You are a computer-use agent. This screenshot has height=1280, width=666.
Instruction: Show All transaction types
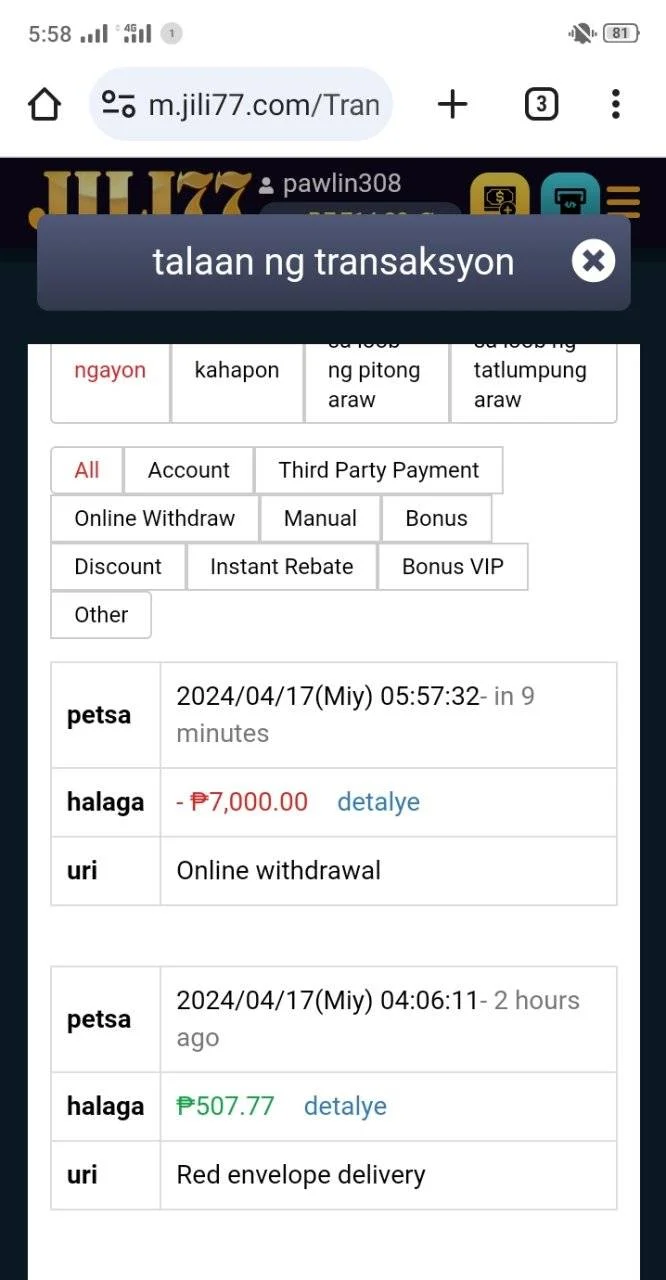click(87, 470)
